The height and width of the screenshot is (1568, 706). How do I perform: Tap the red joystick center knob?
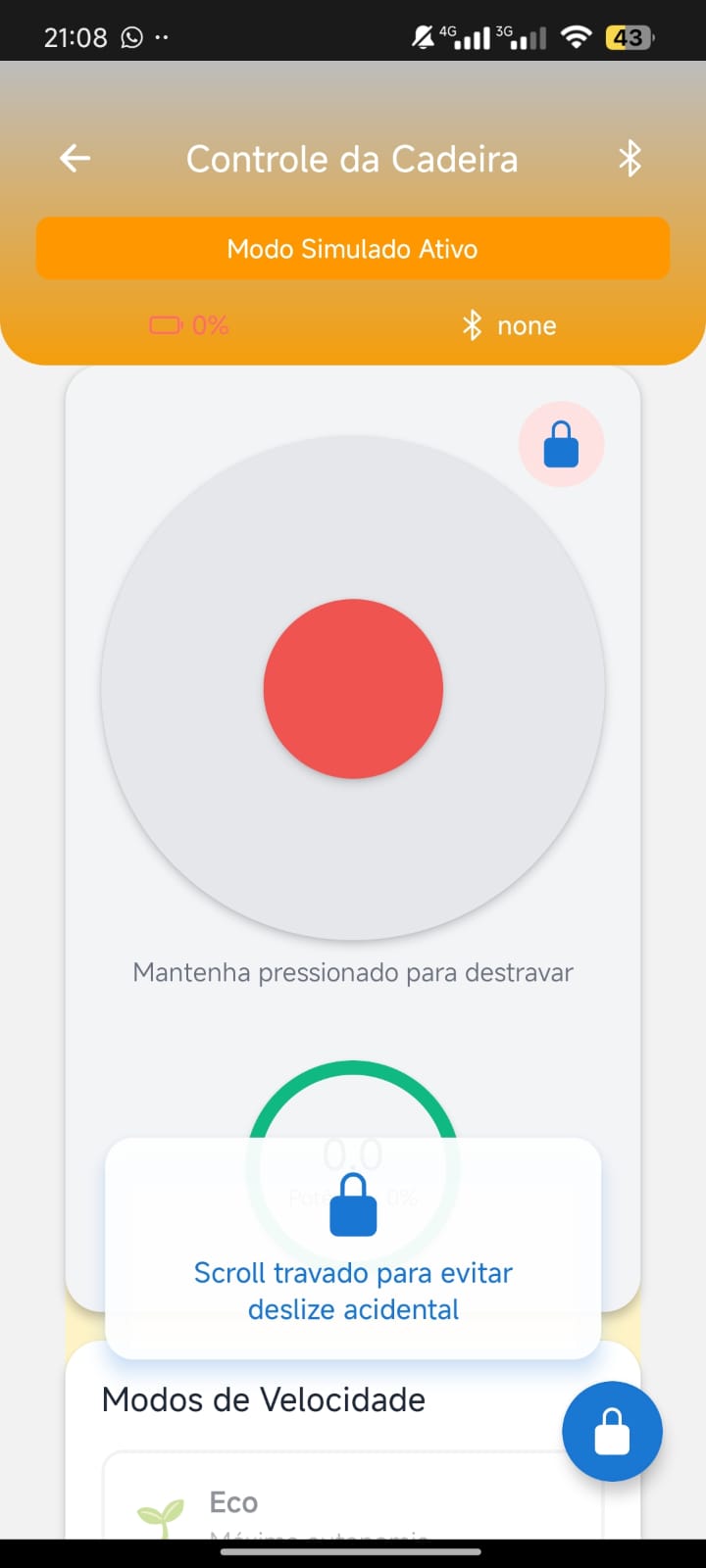tap(353, 689)
